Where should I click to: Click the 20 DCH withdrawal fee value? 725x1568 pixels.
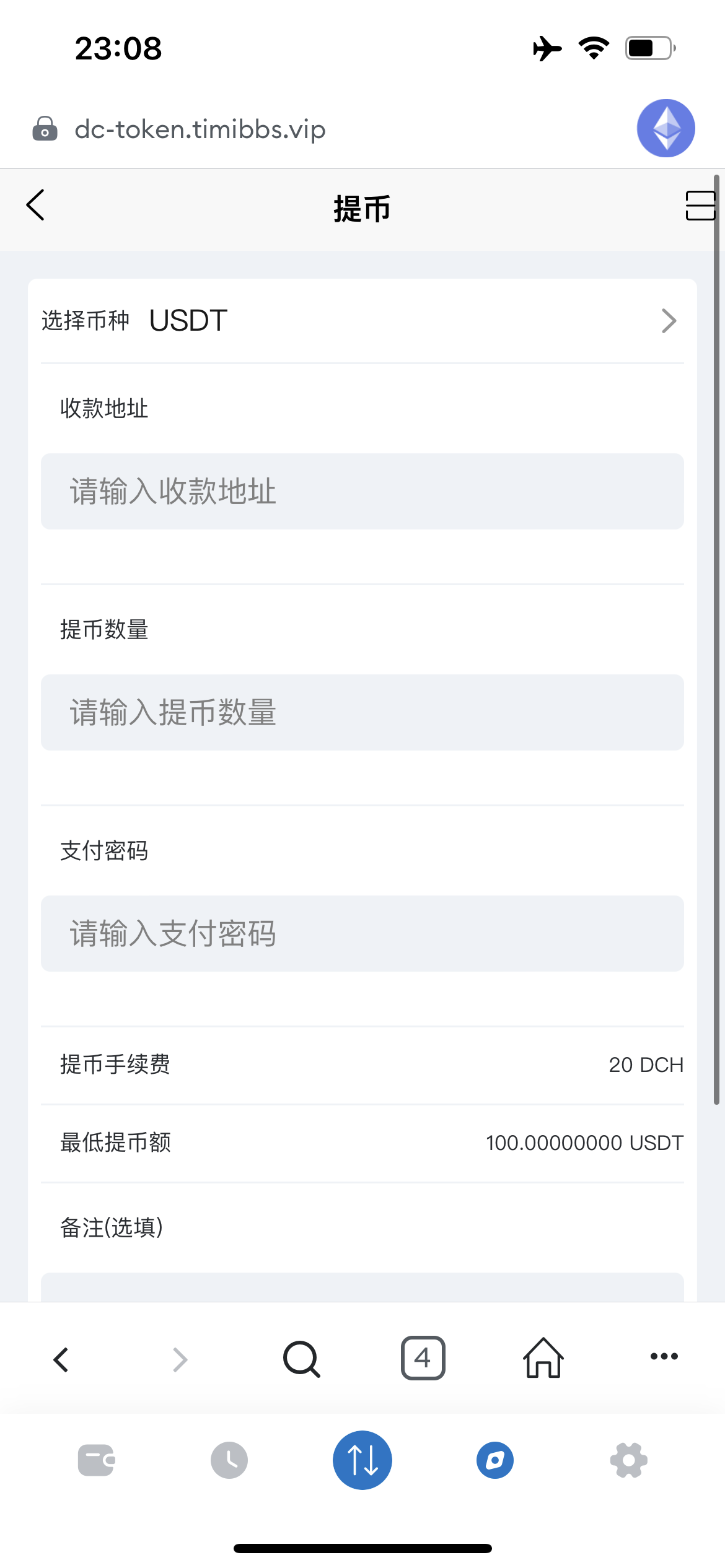pyautogui.click(x=646, y=1065)
